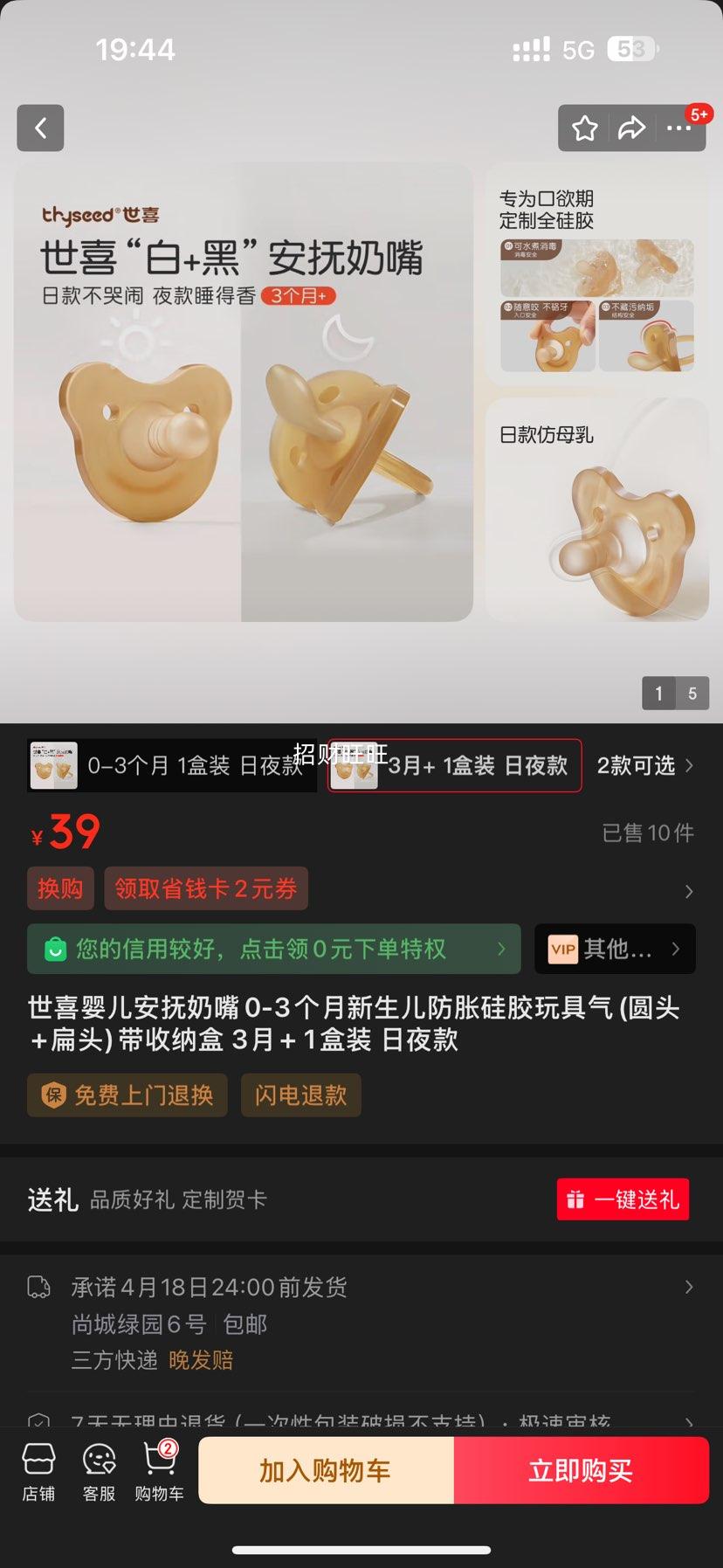Screen dimensions: 723x1568
Task: Tap the VIP badge icon near 其他
Action: [x=562, y=949]
